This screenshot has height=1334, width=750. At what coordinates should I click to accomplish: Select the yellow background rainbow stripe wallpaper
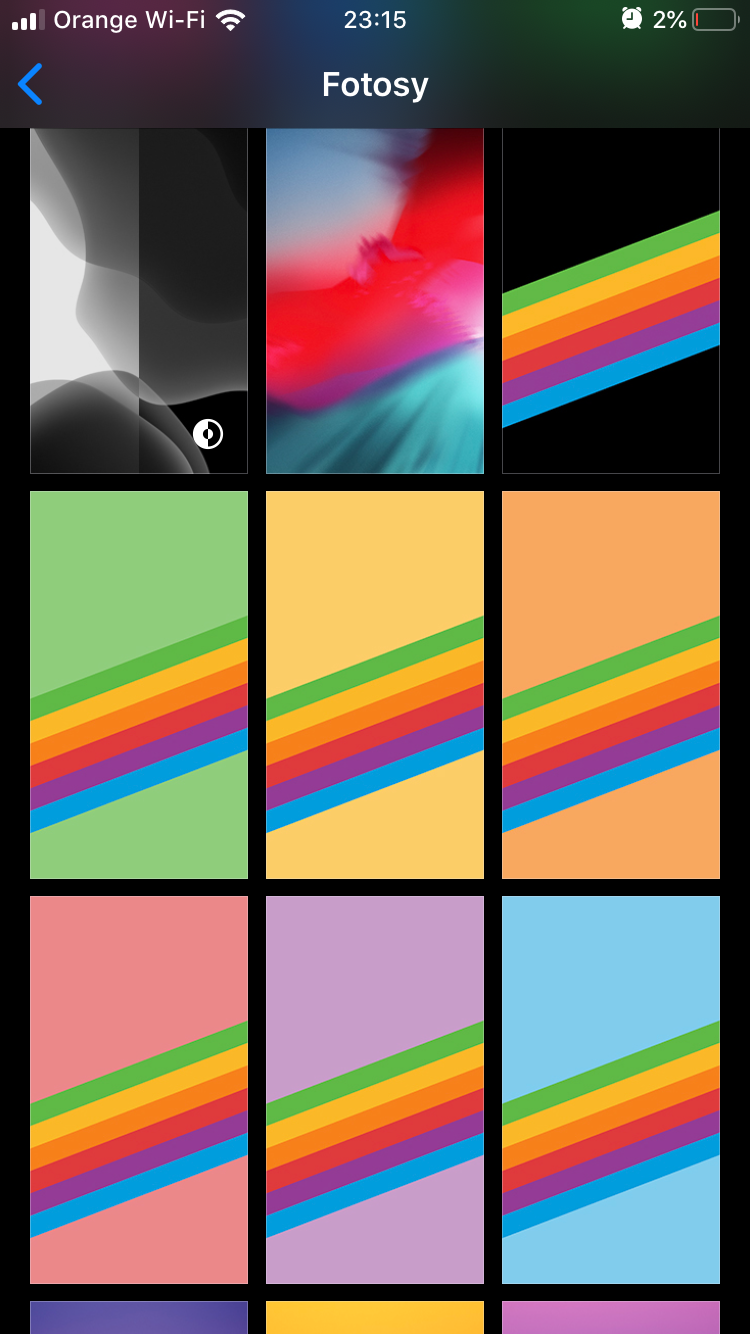click(375, 685)
